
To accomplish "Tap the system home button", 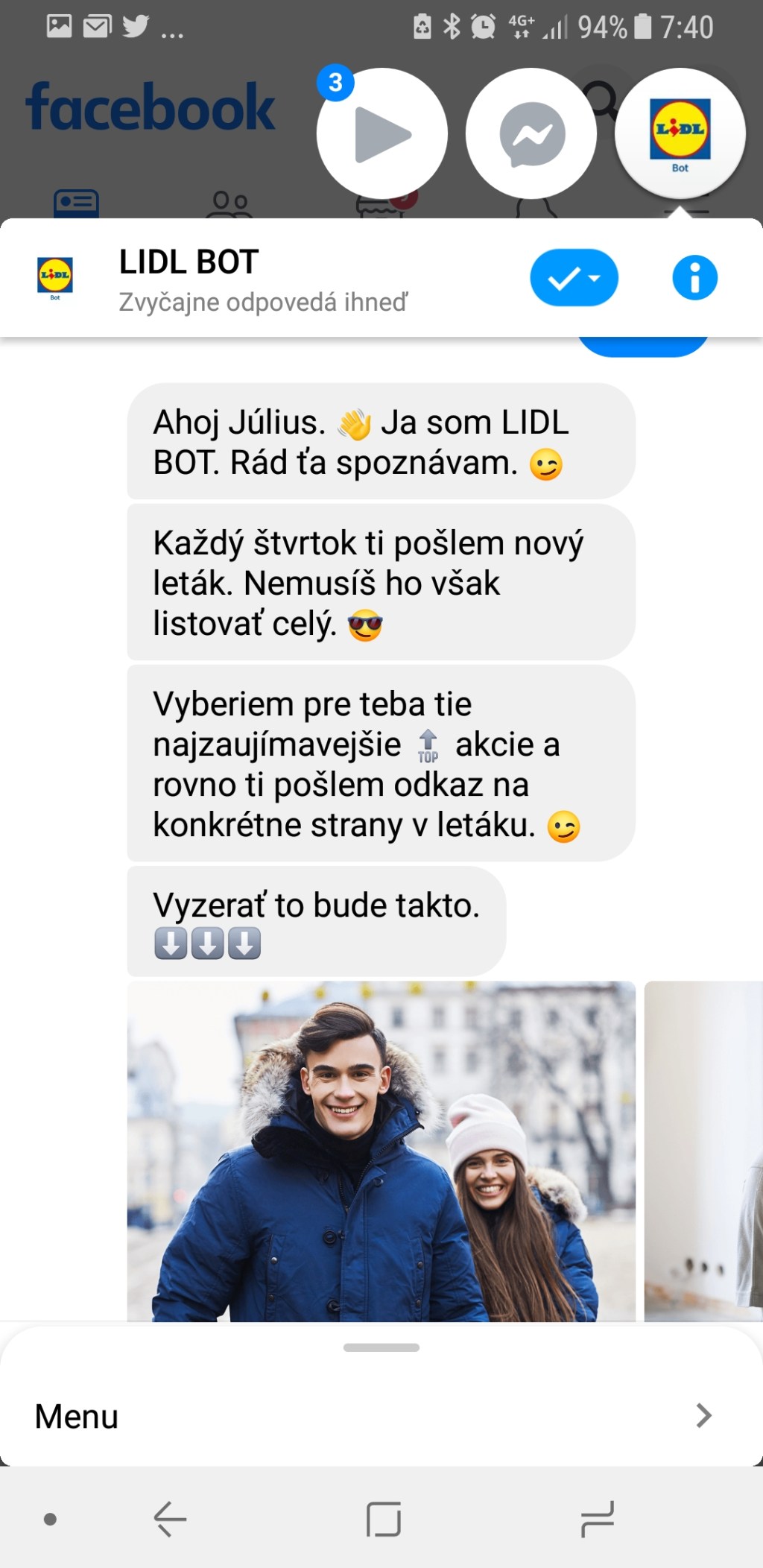I will click(384, 1519).
